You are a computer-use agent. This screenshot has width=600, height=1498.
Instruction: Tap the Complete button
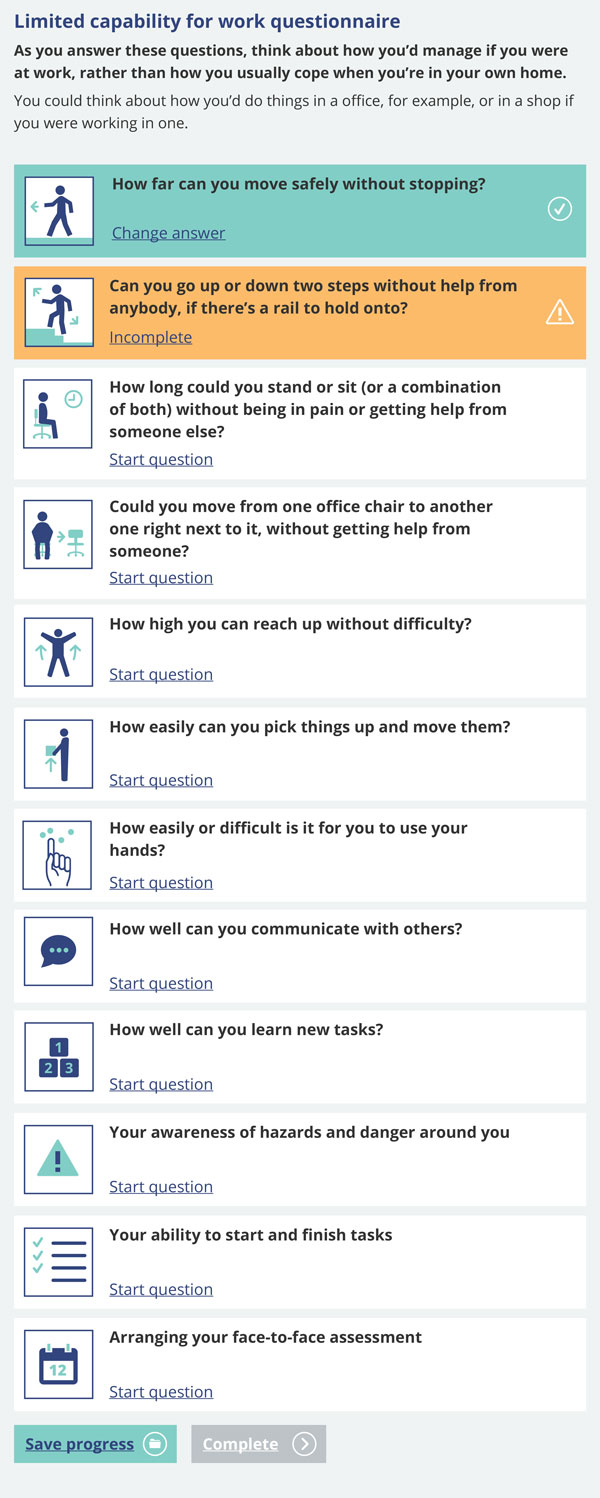pyautogui.click(x=258, y=1444)
